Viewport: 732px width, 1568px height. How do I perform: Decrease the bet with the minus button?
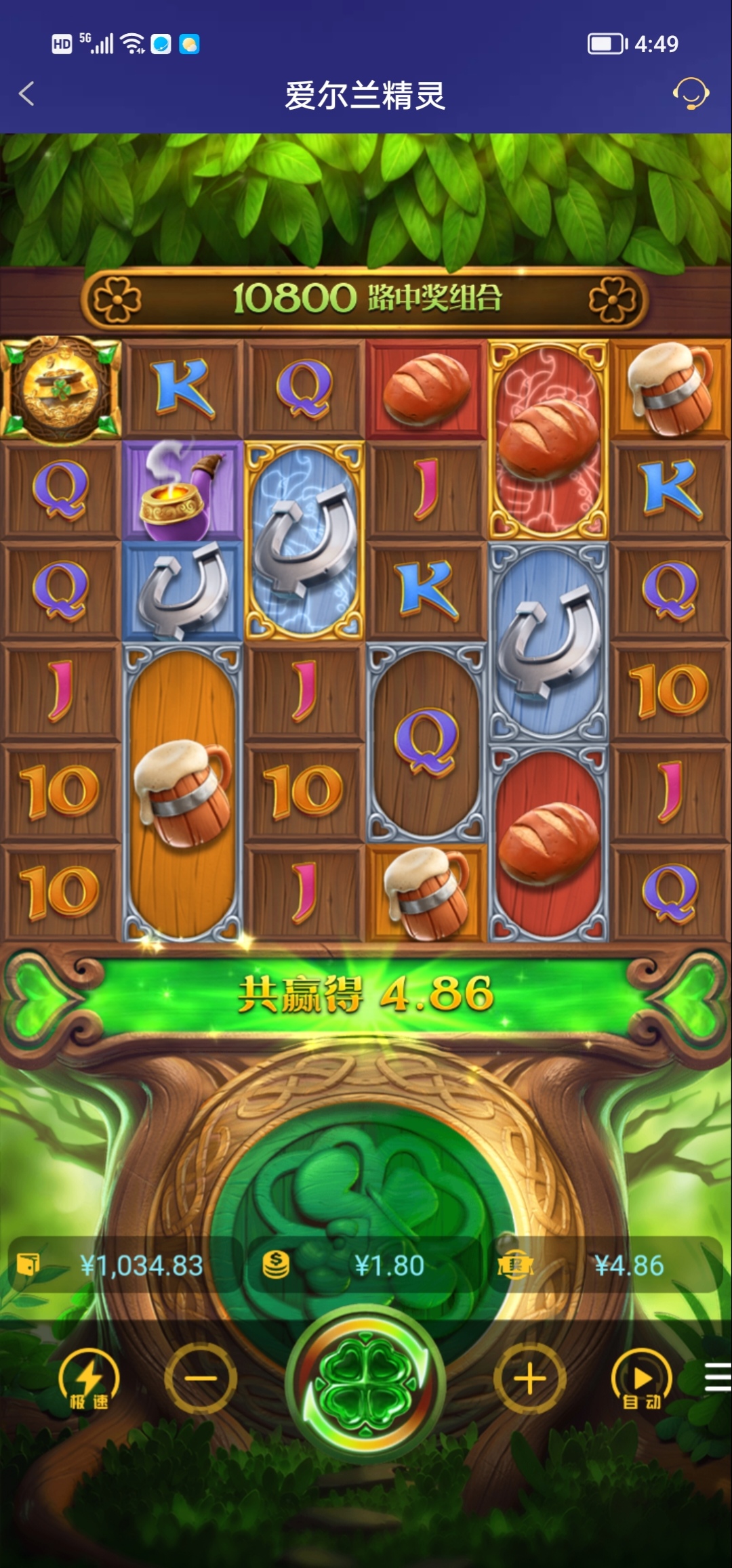(201, 1379)
